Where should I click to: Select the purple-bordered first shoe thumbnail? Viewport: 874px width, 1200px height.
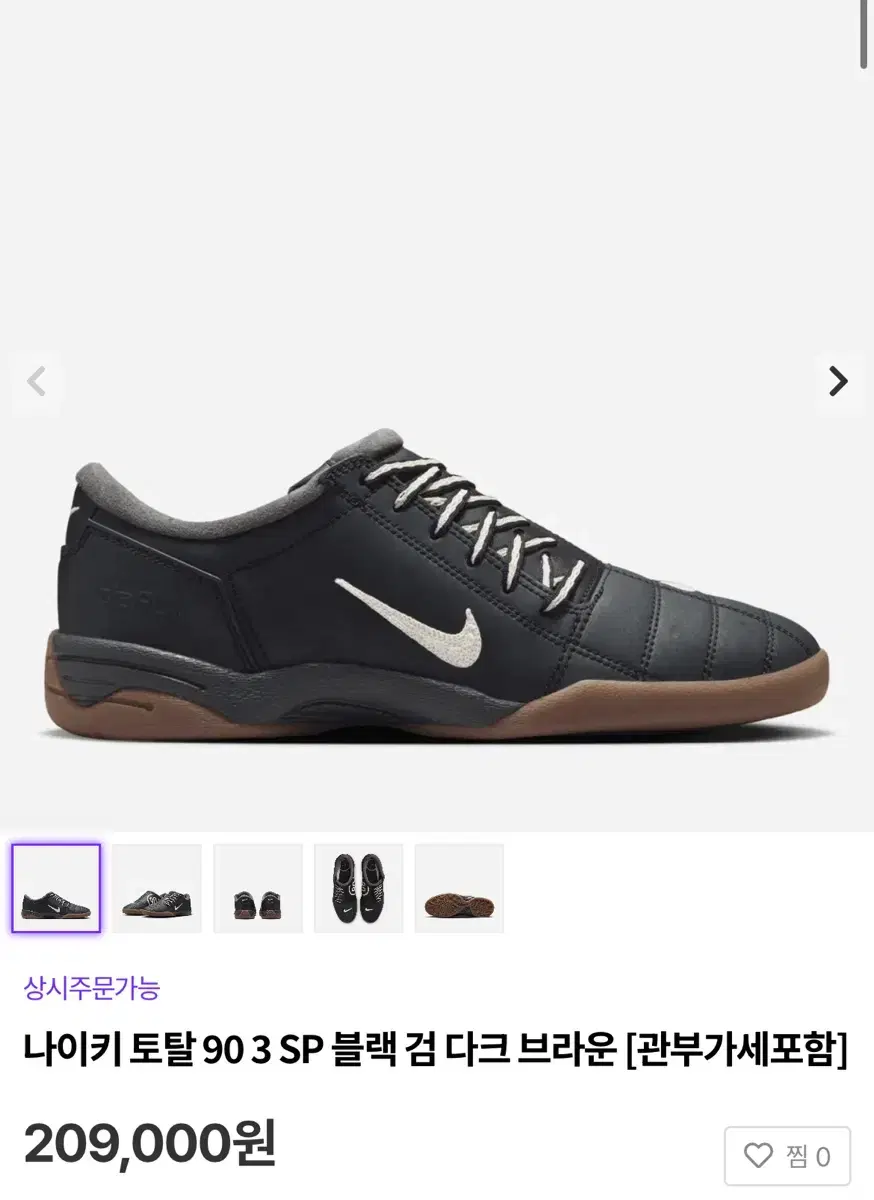pyautogui.click(x=56, y=888)
